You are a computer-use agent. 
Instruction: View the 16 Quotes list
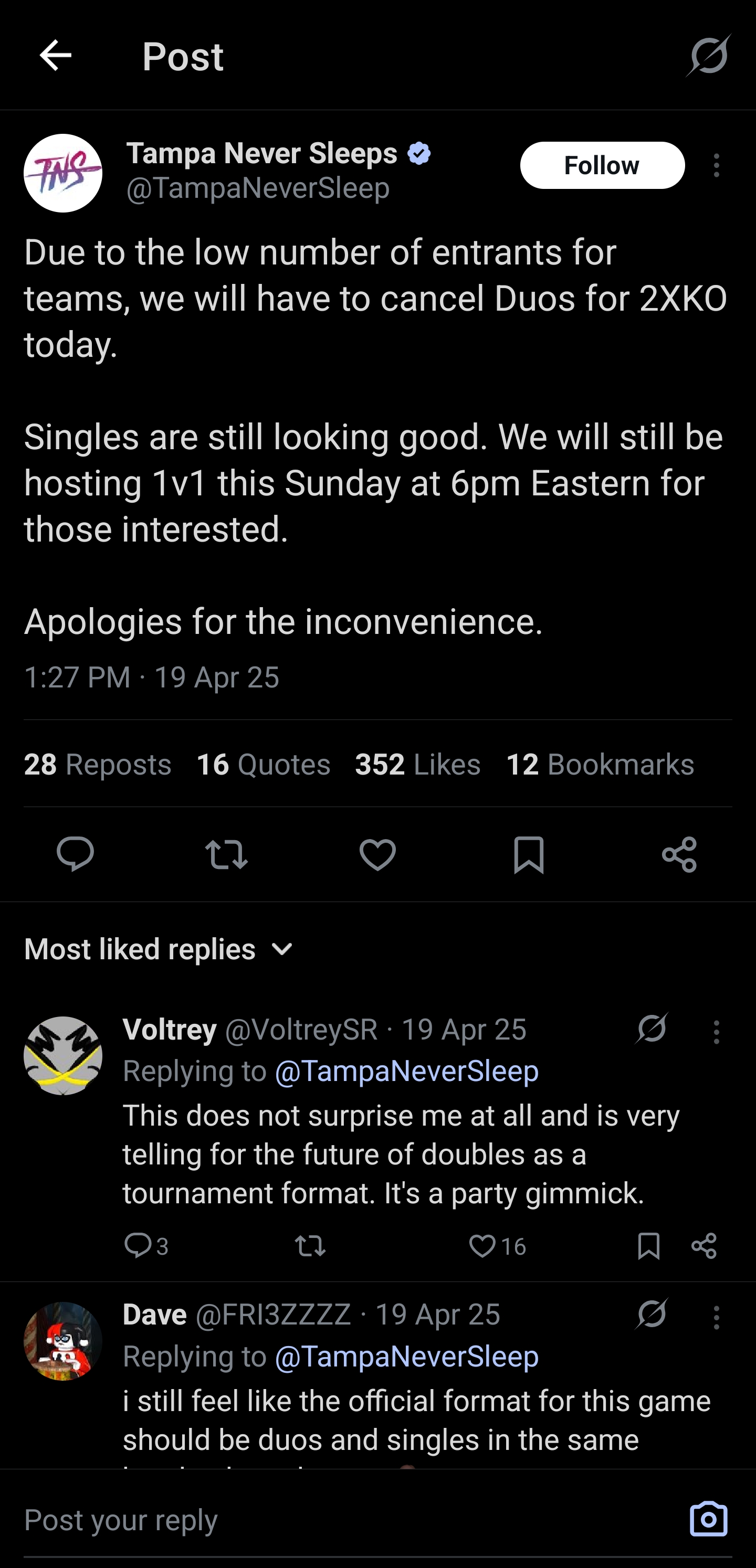263,764
